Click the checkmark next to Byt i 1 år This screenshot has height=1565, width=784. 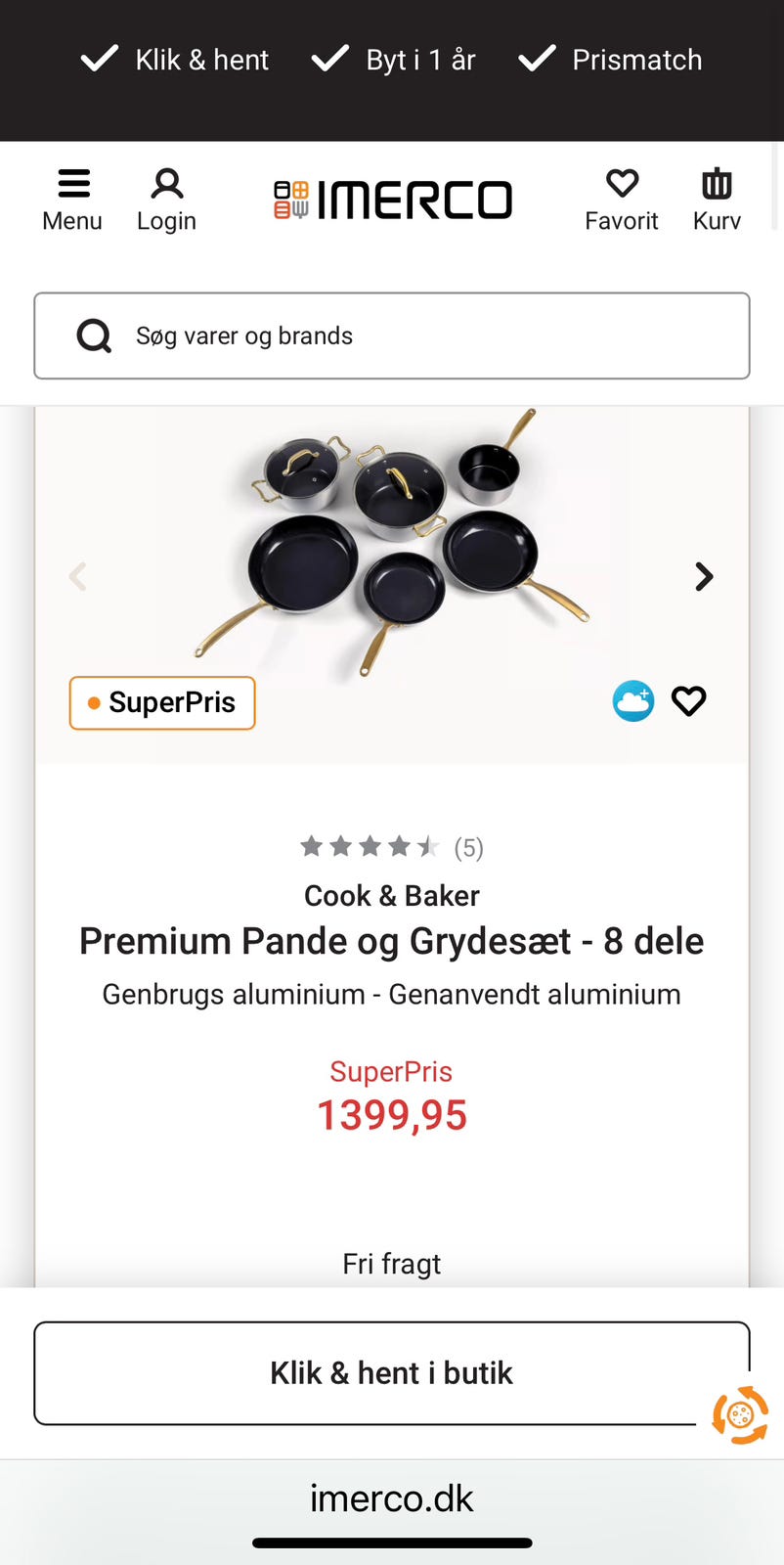329,59
